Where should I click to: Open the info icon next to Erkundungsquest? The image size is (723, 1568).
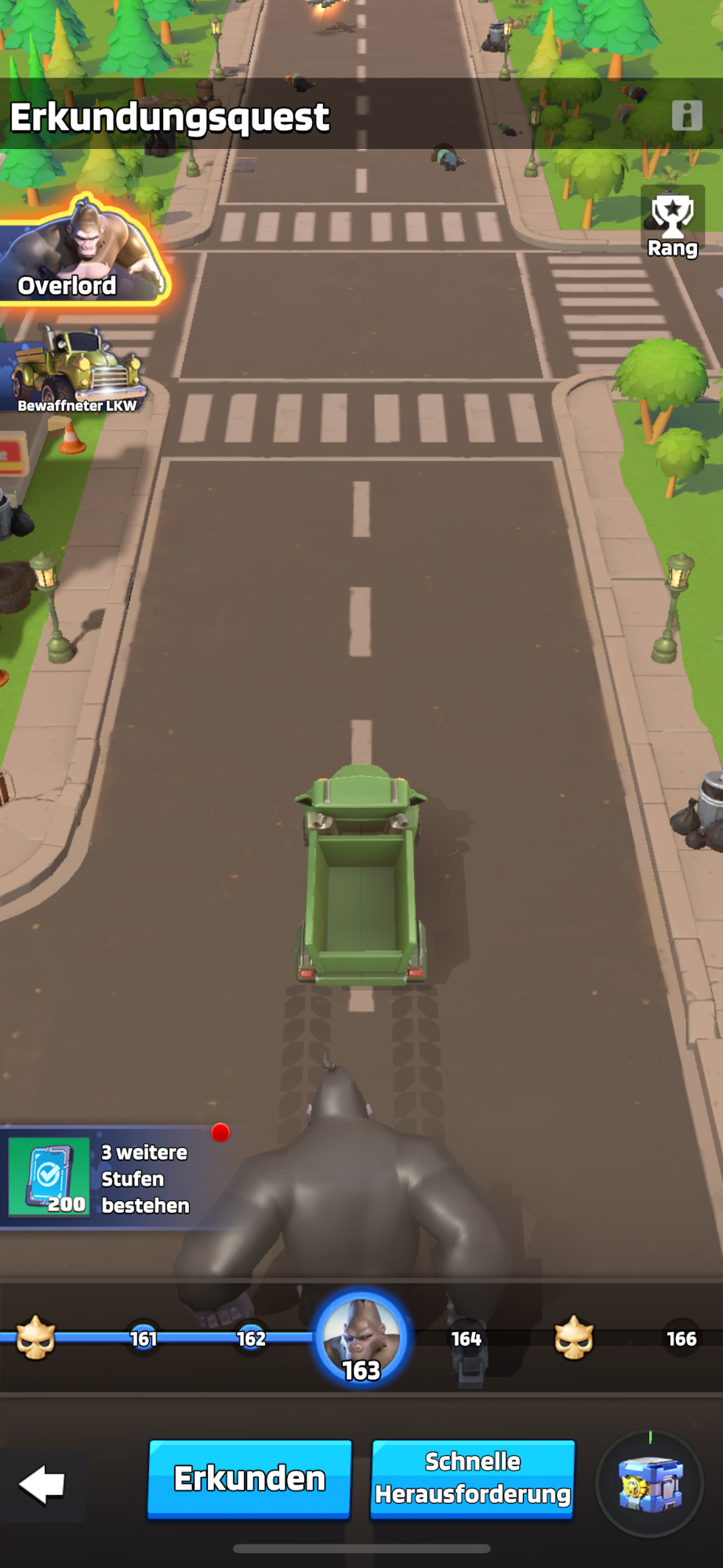686,115
